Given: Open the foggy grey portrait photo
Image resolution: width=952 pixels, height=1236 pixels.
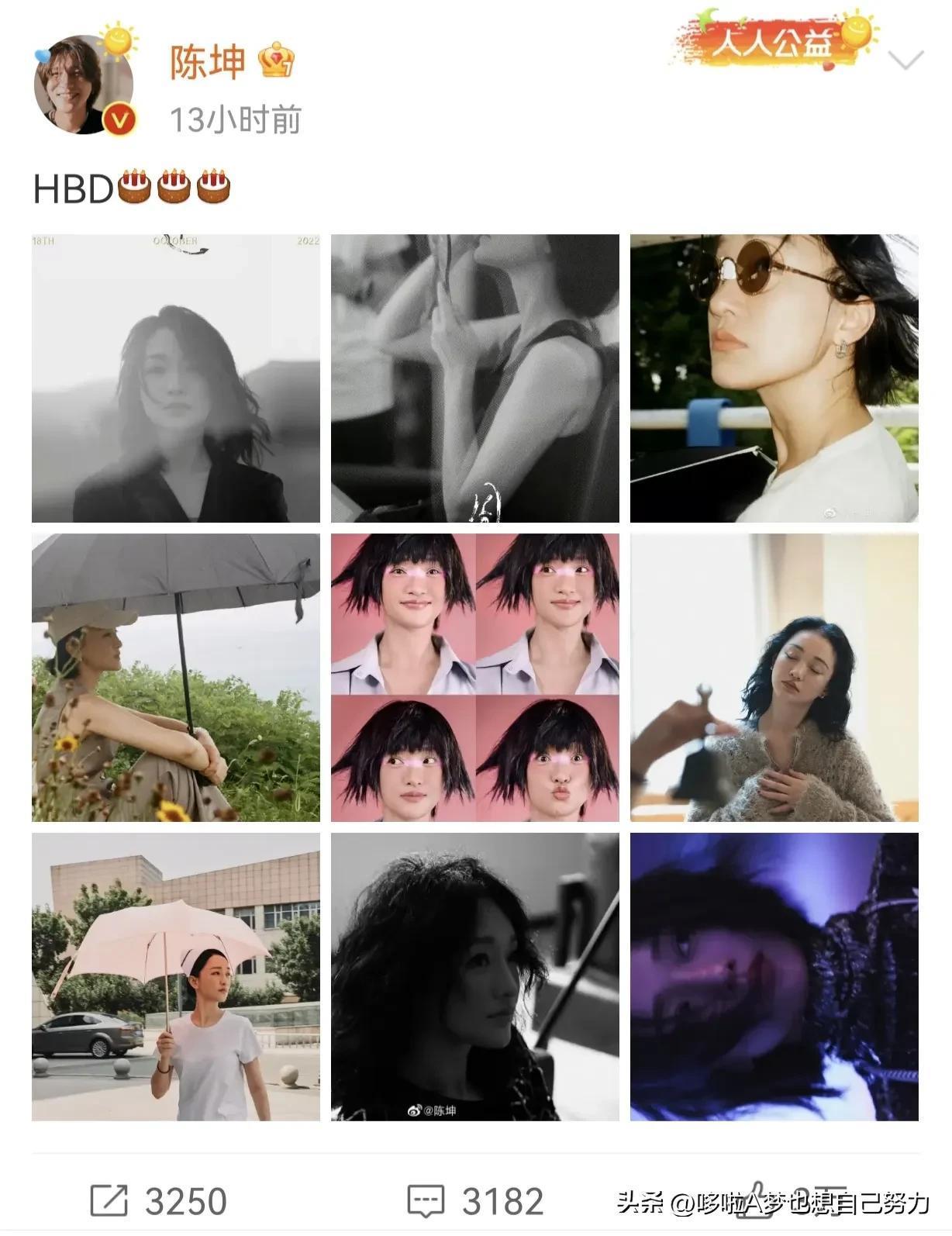Looking at the screenshot, I should 175,378.
